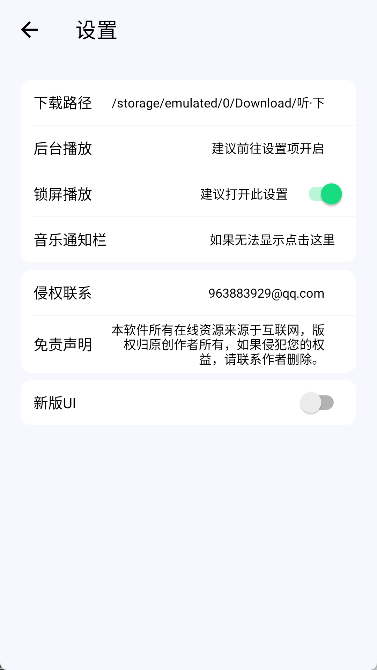Open the 下载路径 download path setting

click(x=188, y=103)
